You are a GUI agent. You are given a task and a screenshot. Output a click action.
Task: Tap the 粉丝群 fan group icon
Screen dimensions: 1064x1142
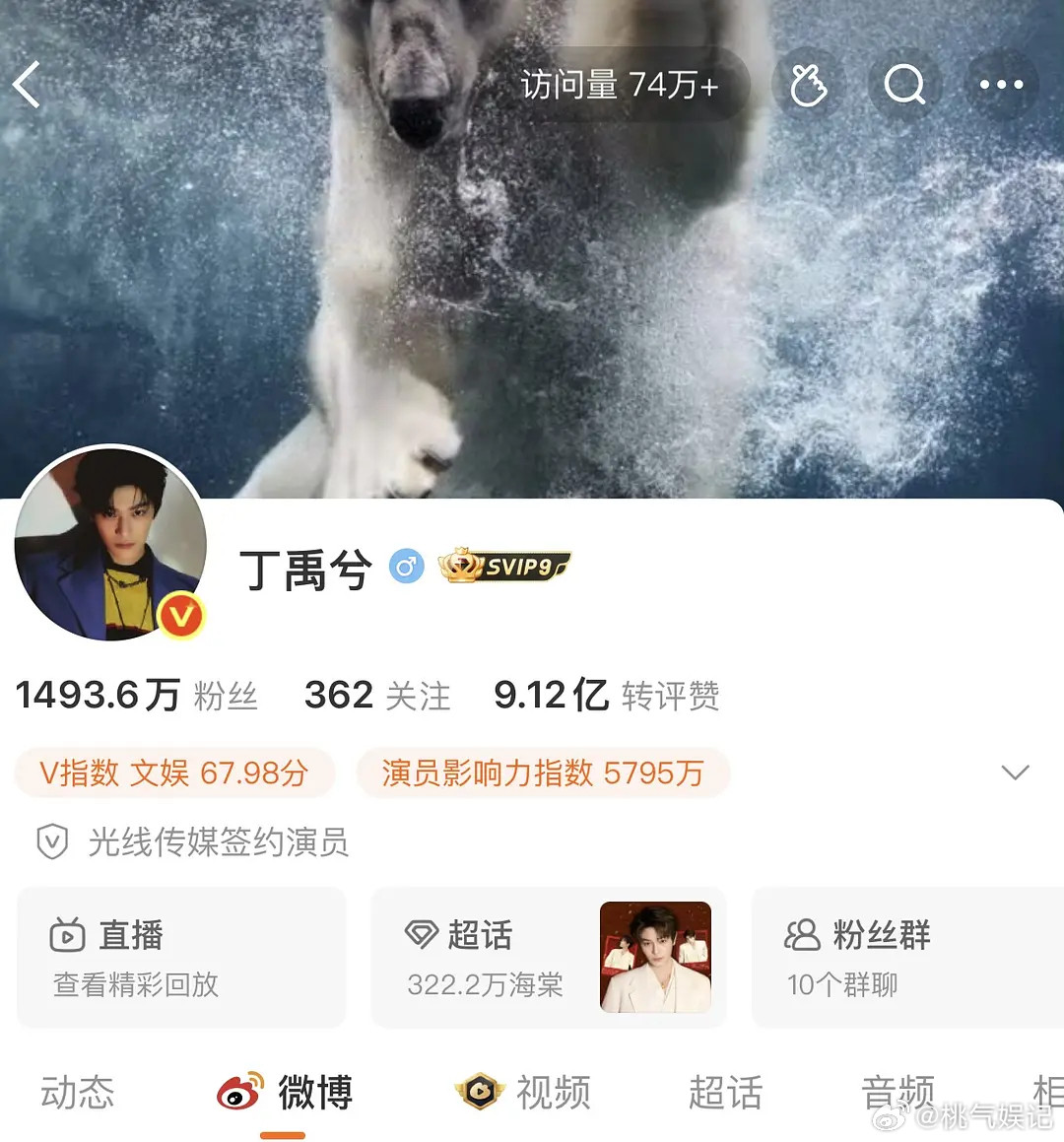[x=804, y=936]
